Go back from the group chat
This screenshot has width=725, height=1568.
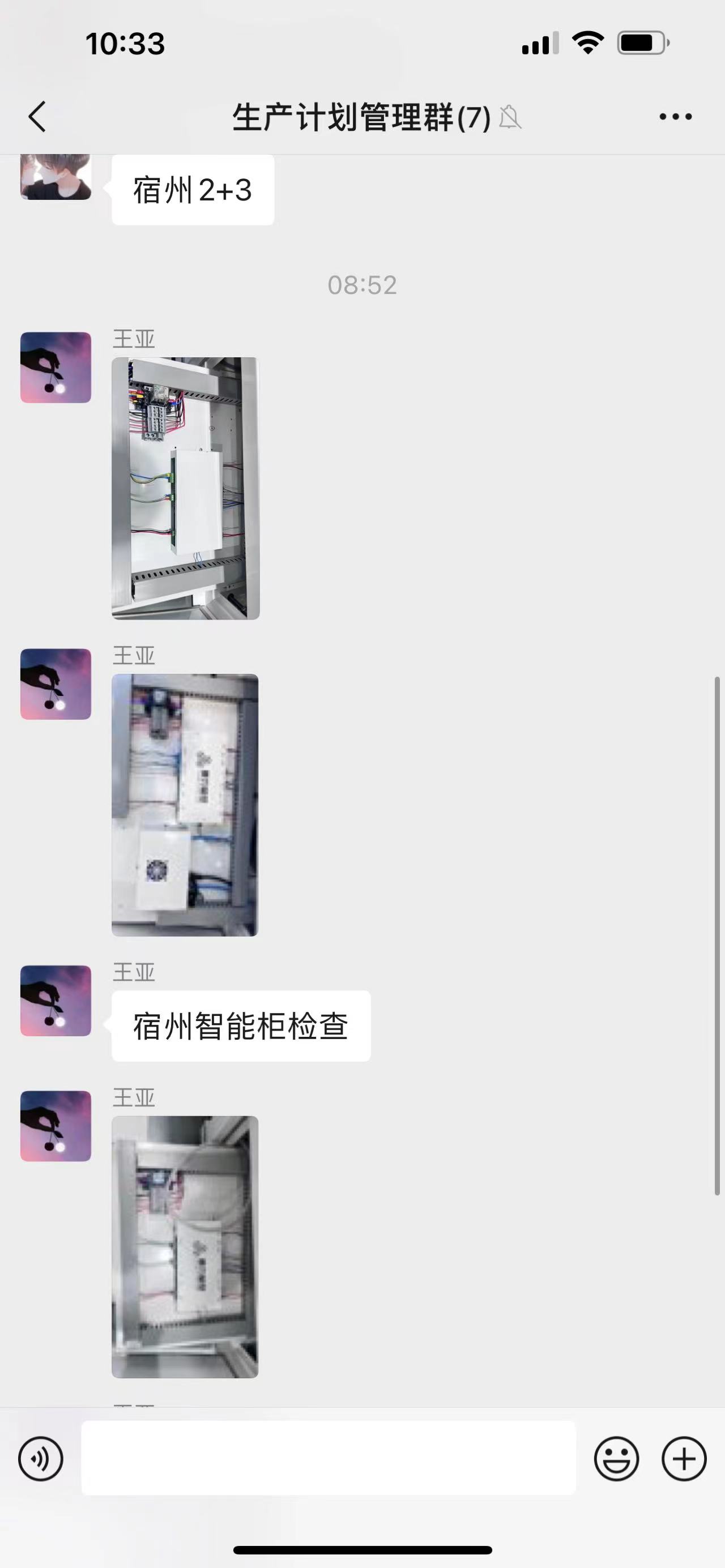click(38, 116)
